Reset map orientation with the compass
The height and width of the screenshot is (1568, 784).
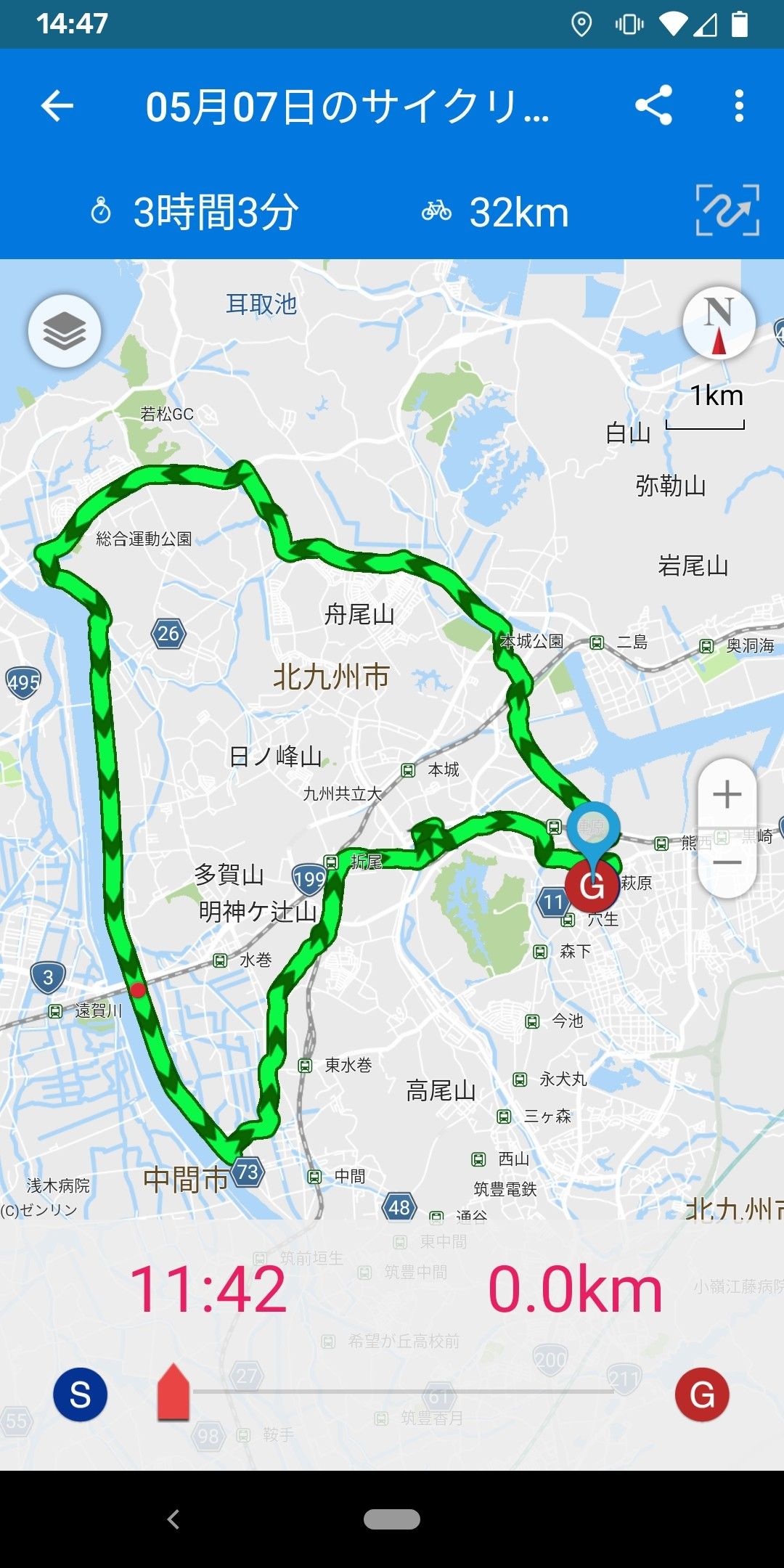(x=719, y=324)
